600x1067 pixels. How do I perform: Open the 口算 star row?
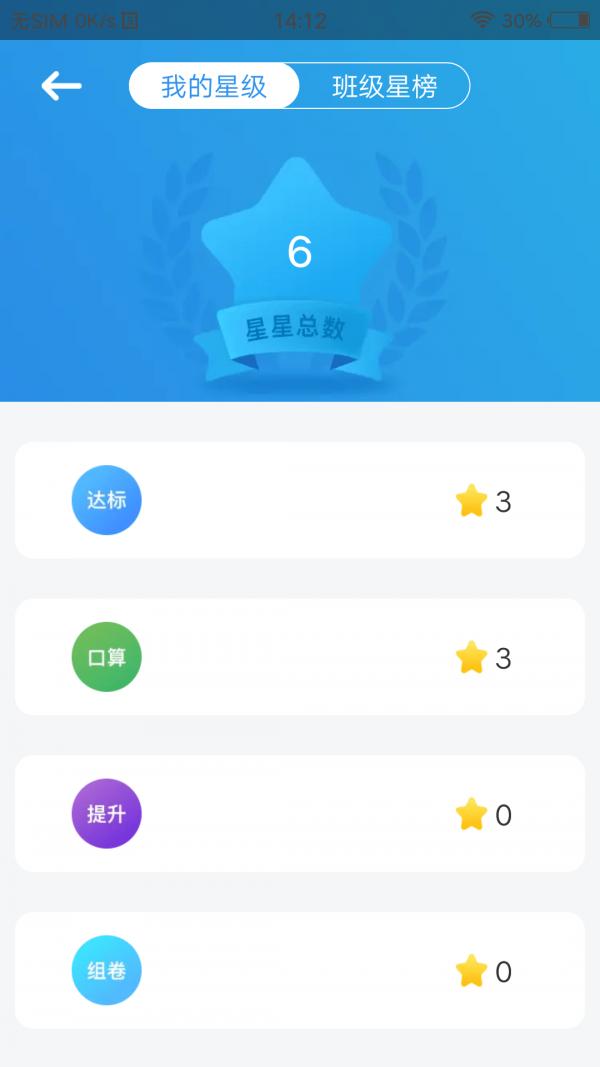[x=300, y=657]
